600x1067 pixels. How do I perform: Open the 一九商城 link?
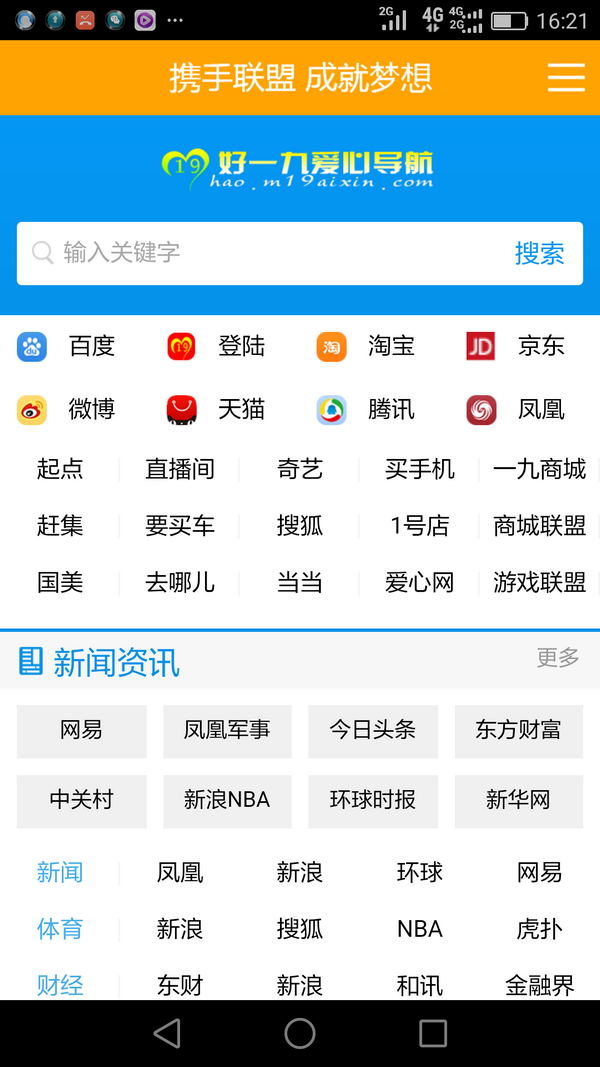[539, 469]
